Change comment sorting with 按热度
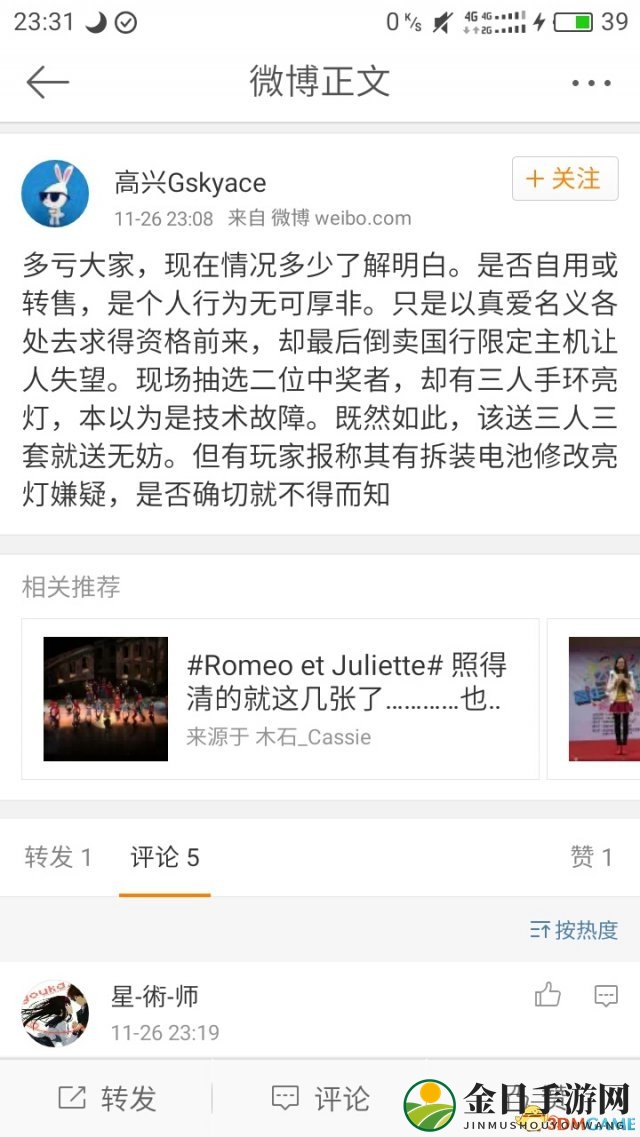This screenshot has width=640, height=1137. point(574,930)
